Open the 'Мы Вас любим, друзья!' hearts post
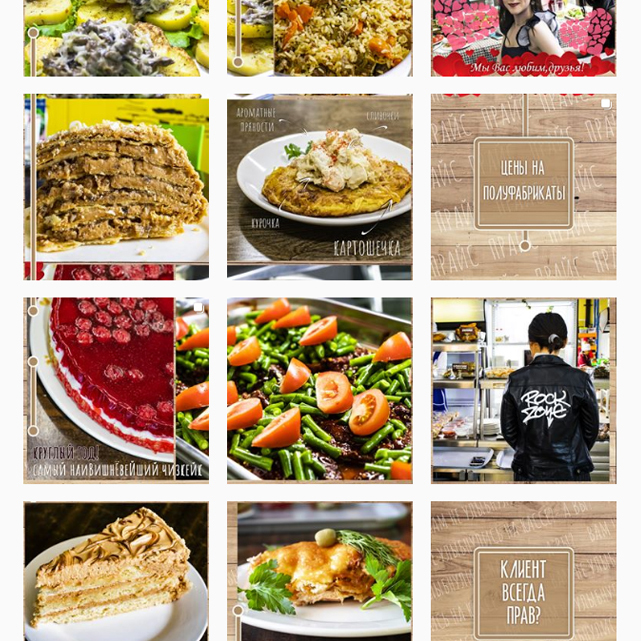Screen dimensions: 641x641 [523, 38]
